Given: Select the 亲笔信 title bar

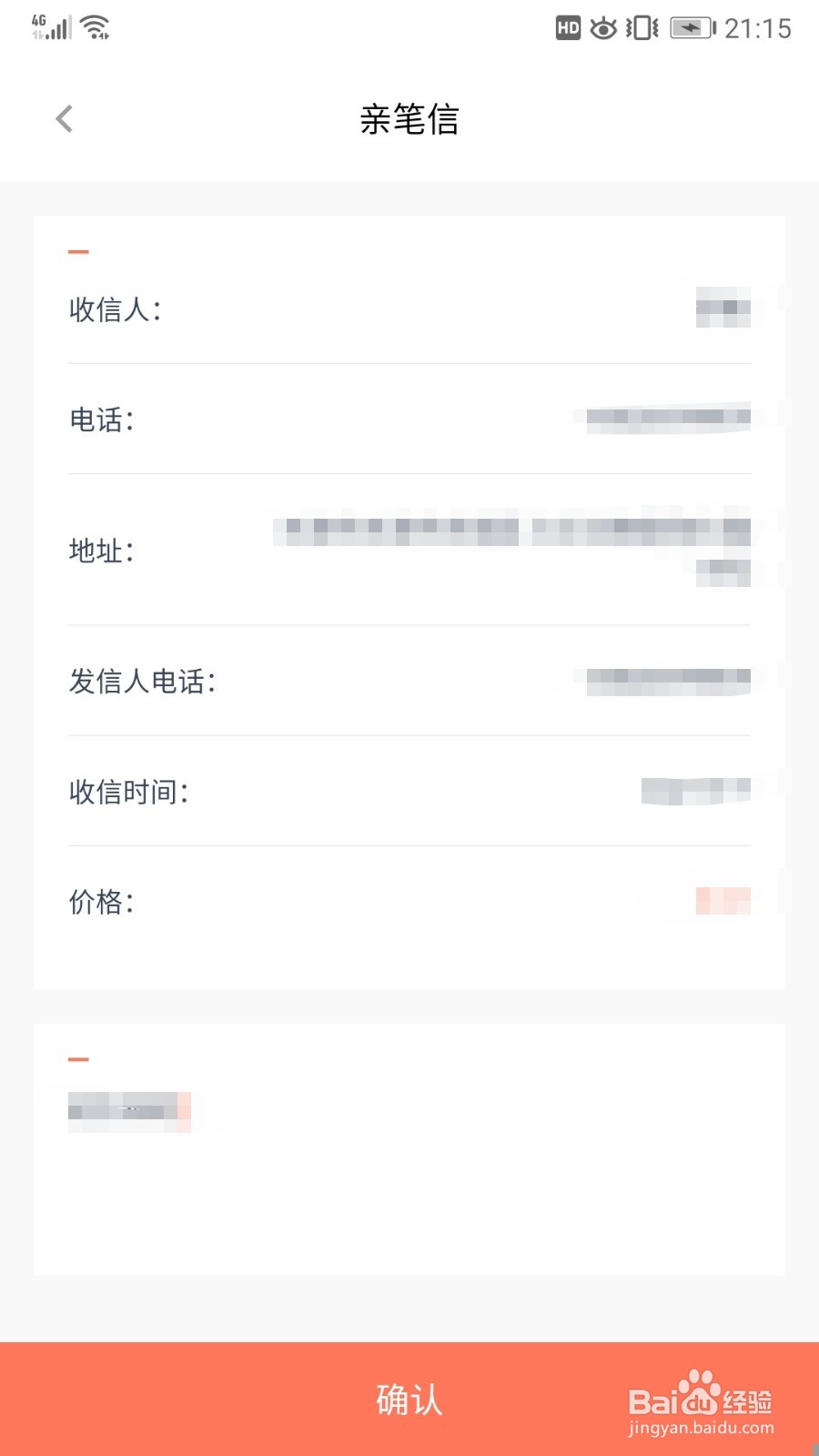Looking at the screenshot, I should pyautogui.click(x=409, y=118).
